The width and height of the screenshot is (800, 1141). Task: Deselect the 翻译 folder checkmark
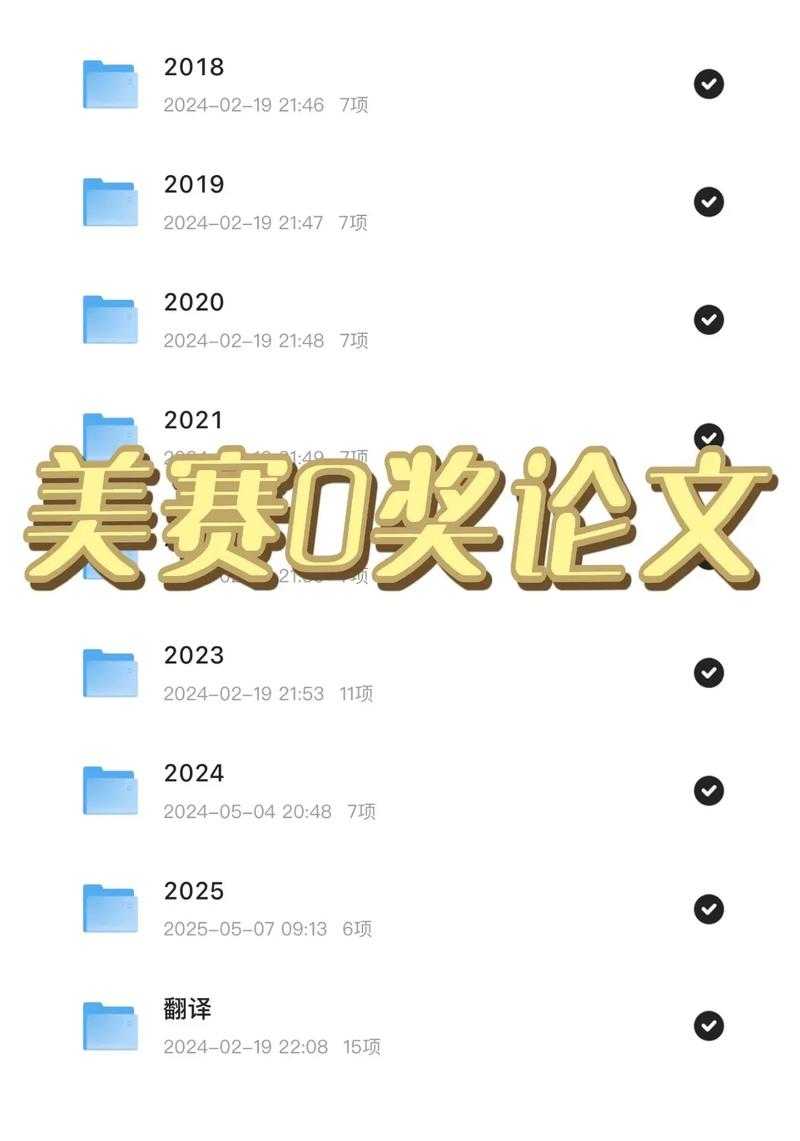click(709, 1024)
